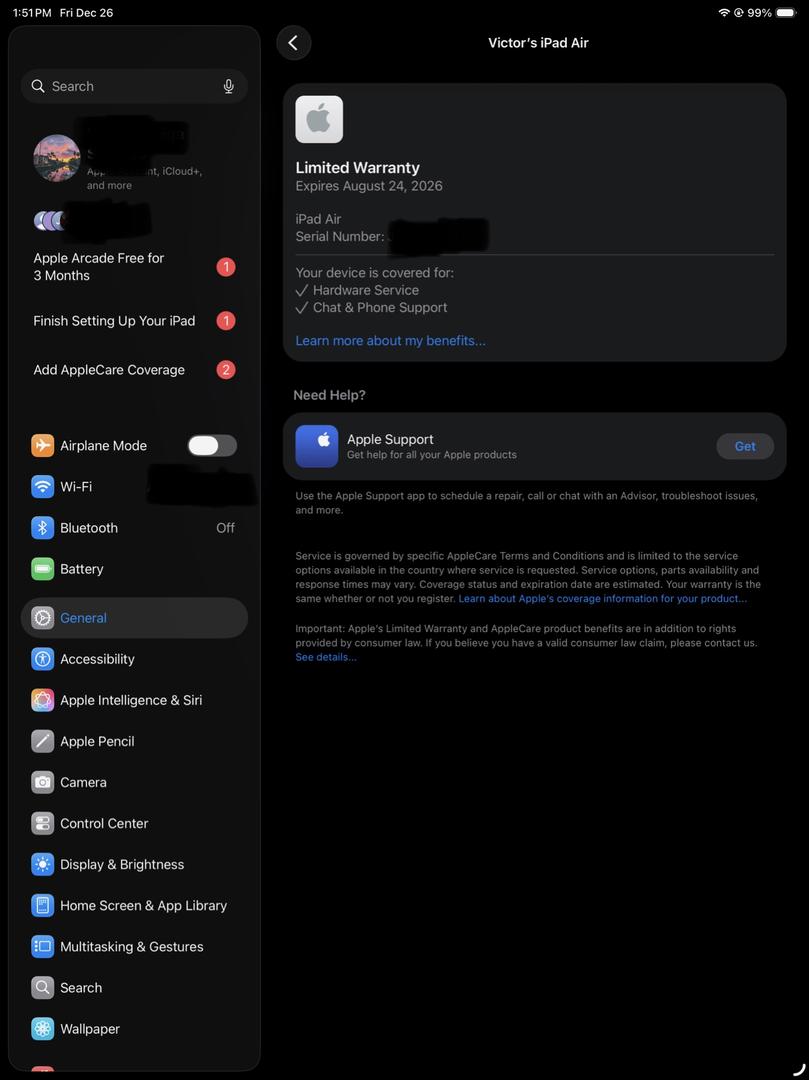The image size is (809, 1080).
Task: Open Bluetooth settings
Action: tap(89, 528)
